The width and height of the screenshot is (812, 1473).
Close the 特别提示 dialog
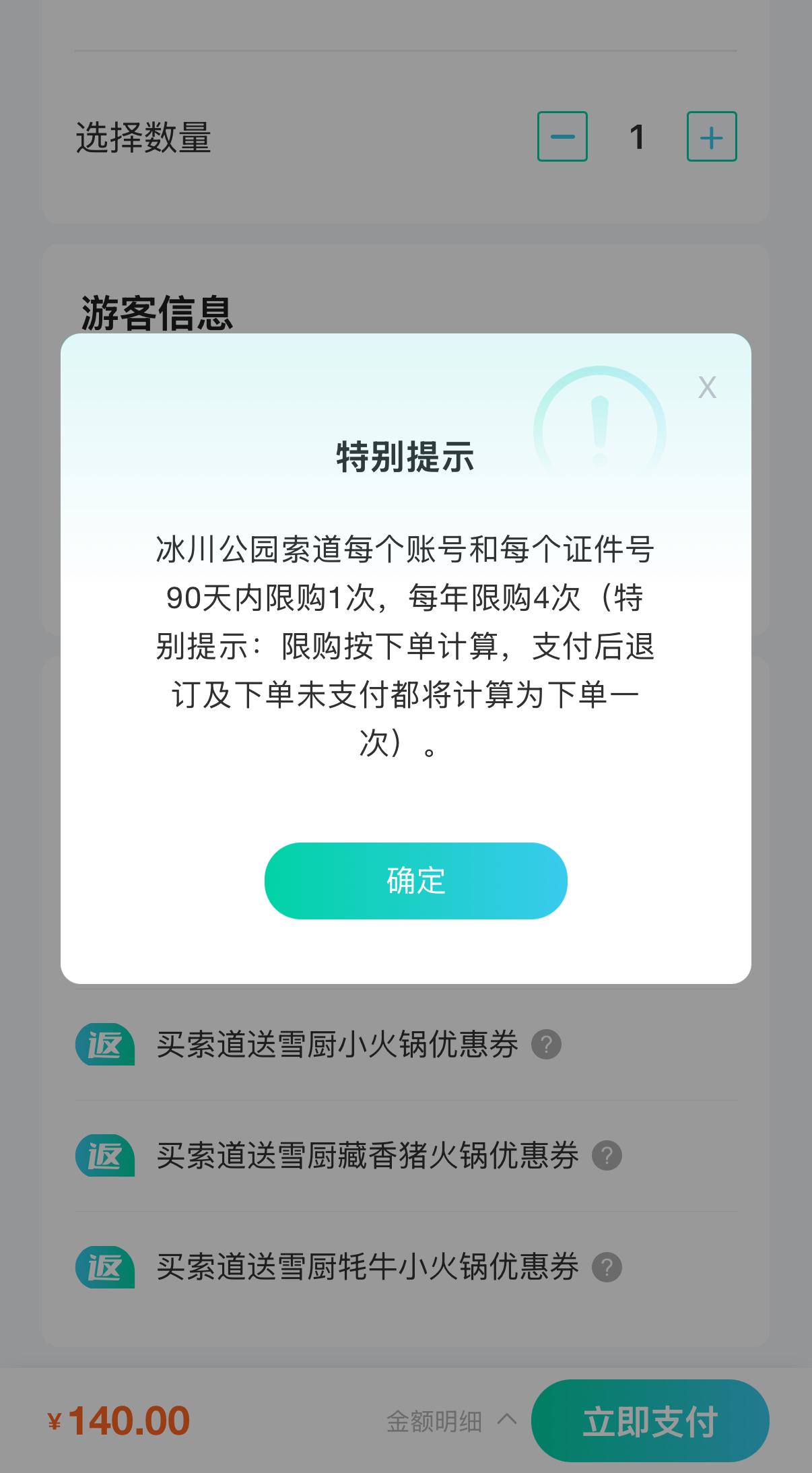(x=707, y=387)
